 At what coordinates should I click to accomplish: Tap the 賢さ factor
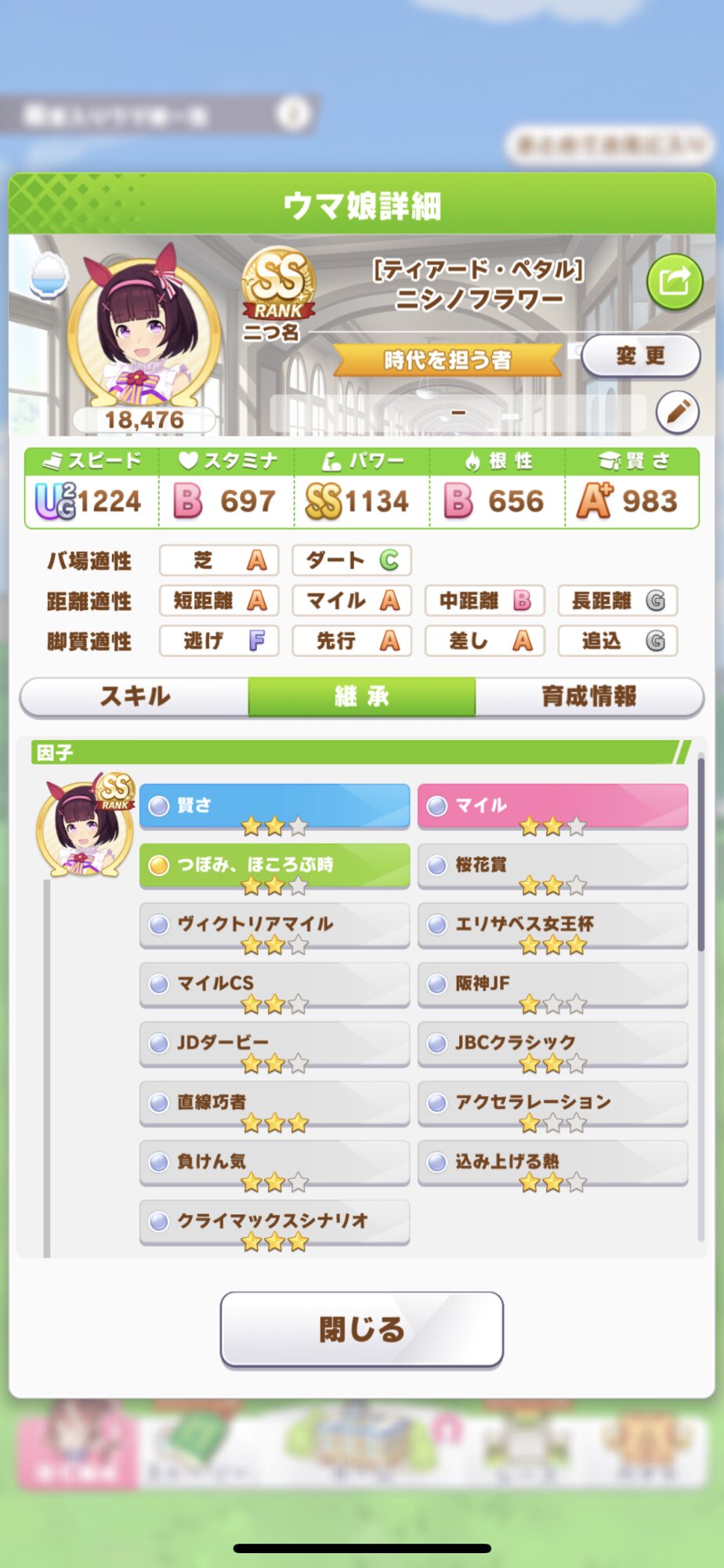(274, 806)
